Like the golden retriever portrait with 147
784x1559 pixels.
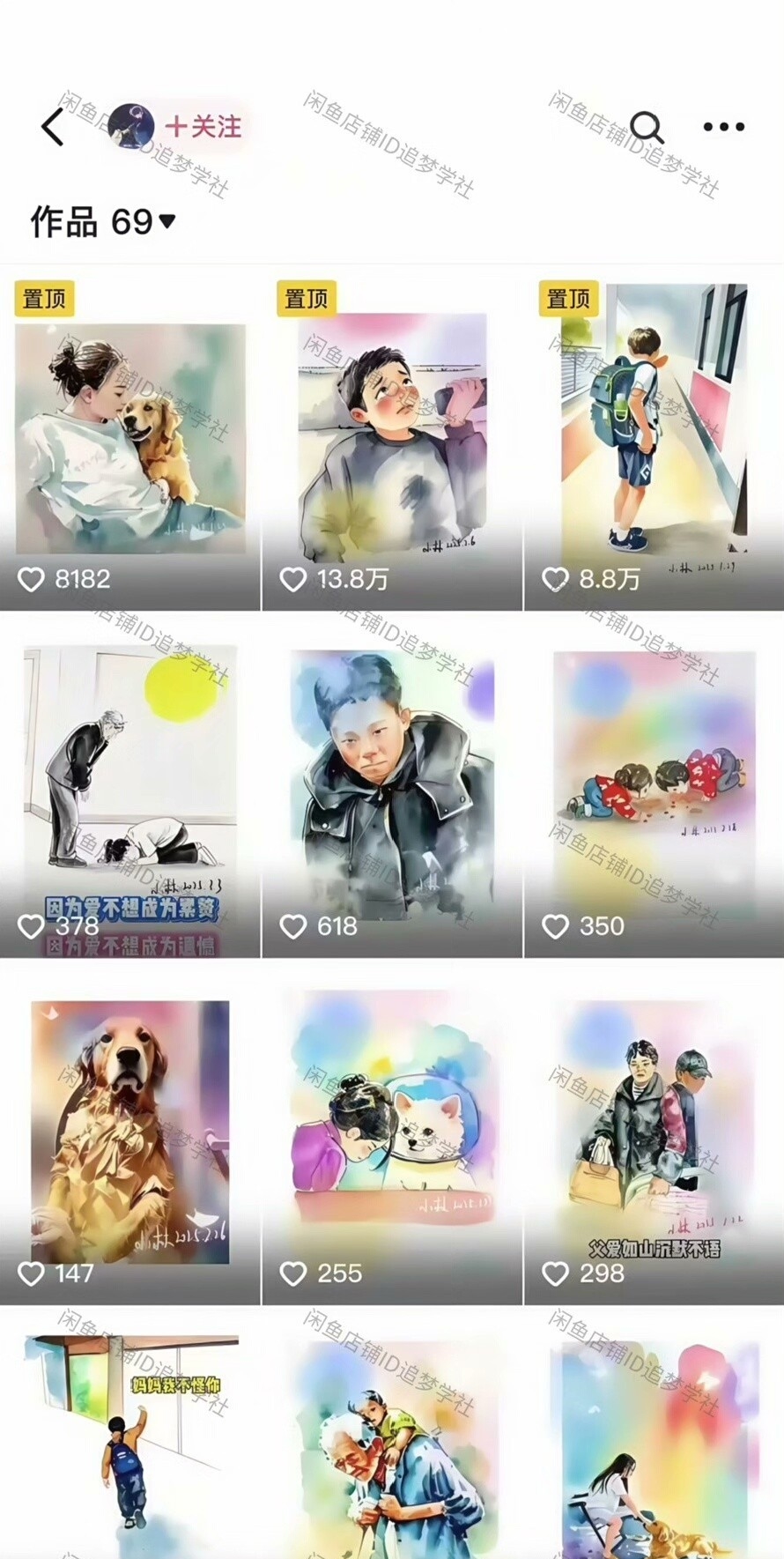[x=31, y=1273]
